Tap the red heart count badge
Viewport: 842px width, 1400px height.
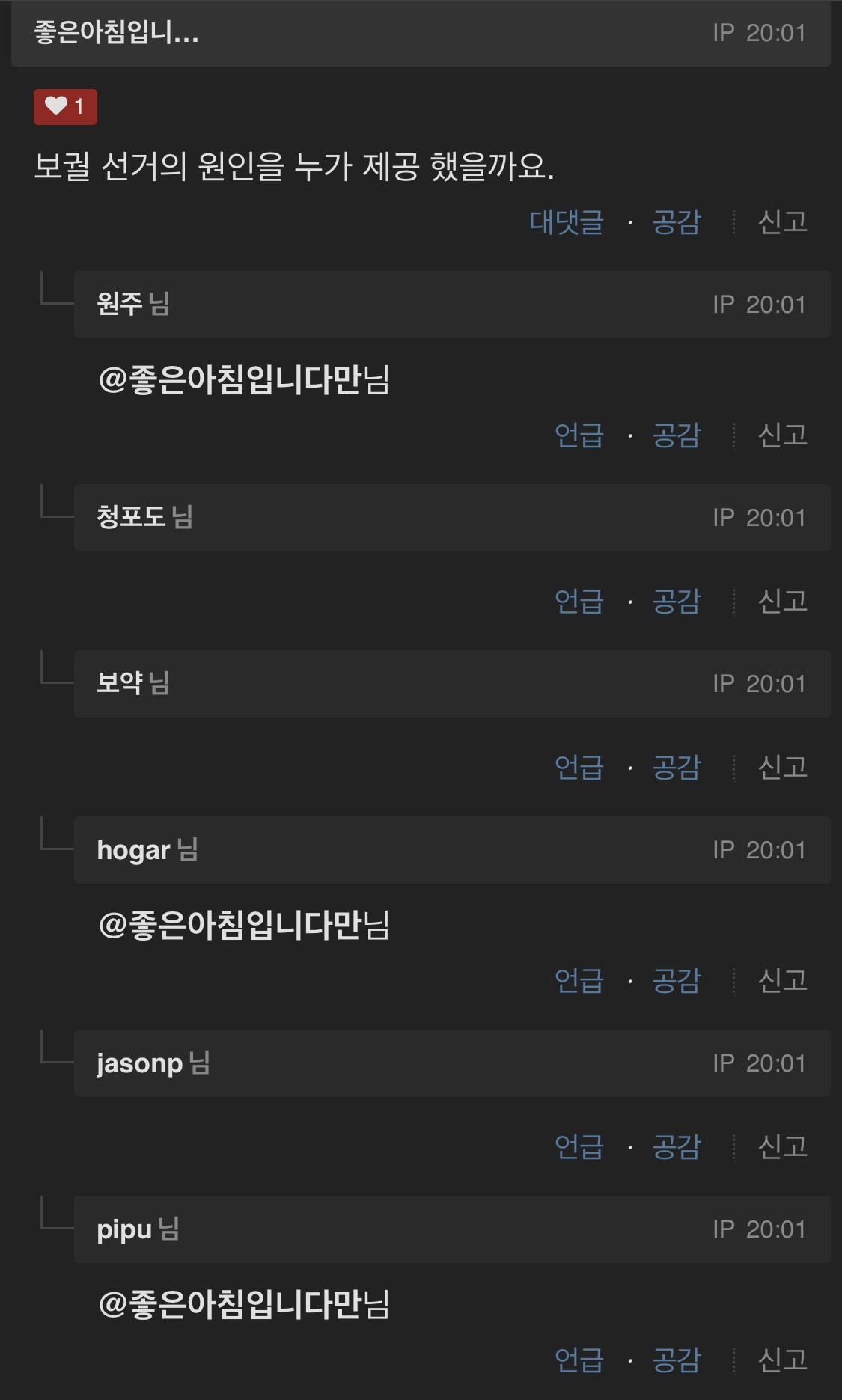(65, 106)
